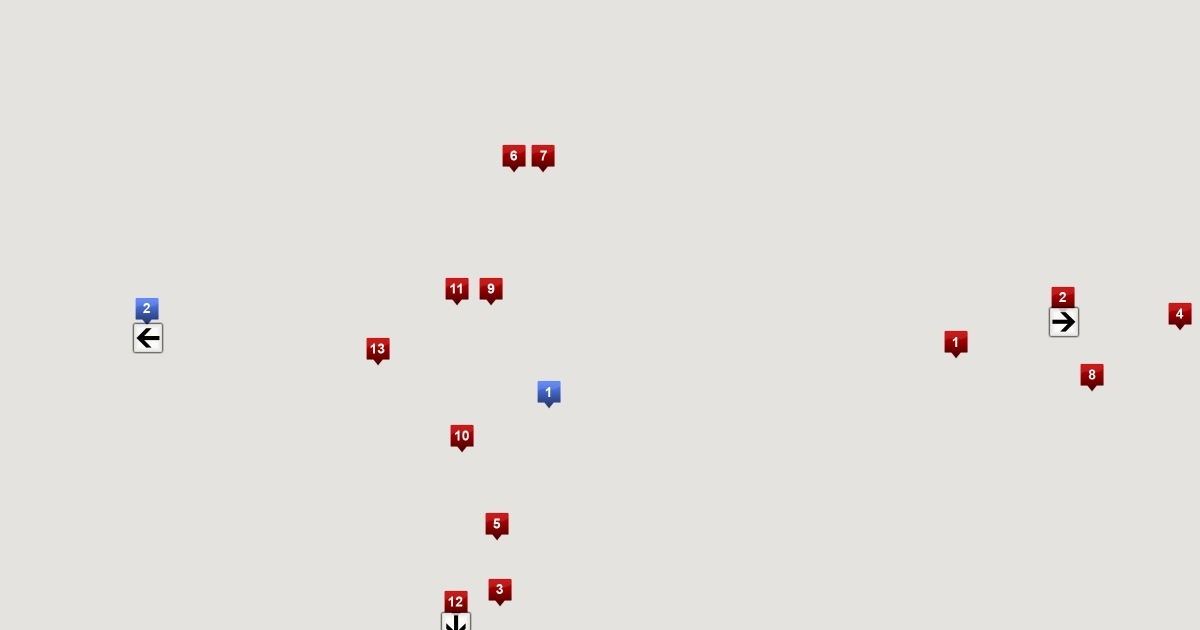Select red marker number 1
The image size is (1200, 630).
955,343
